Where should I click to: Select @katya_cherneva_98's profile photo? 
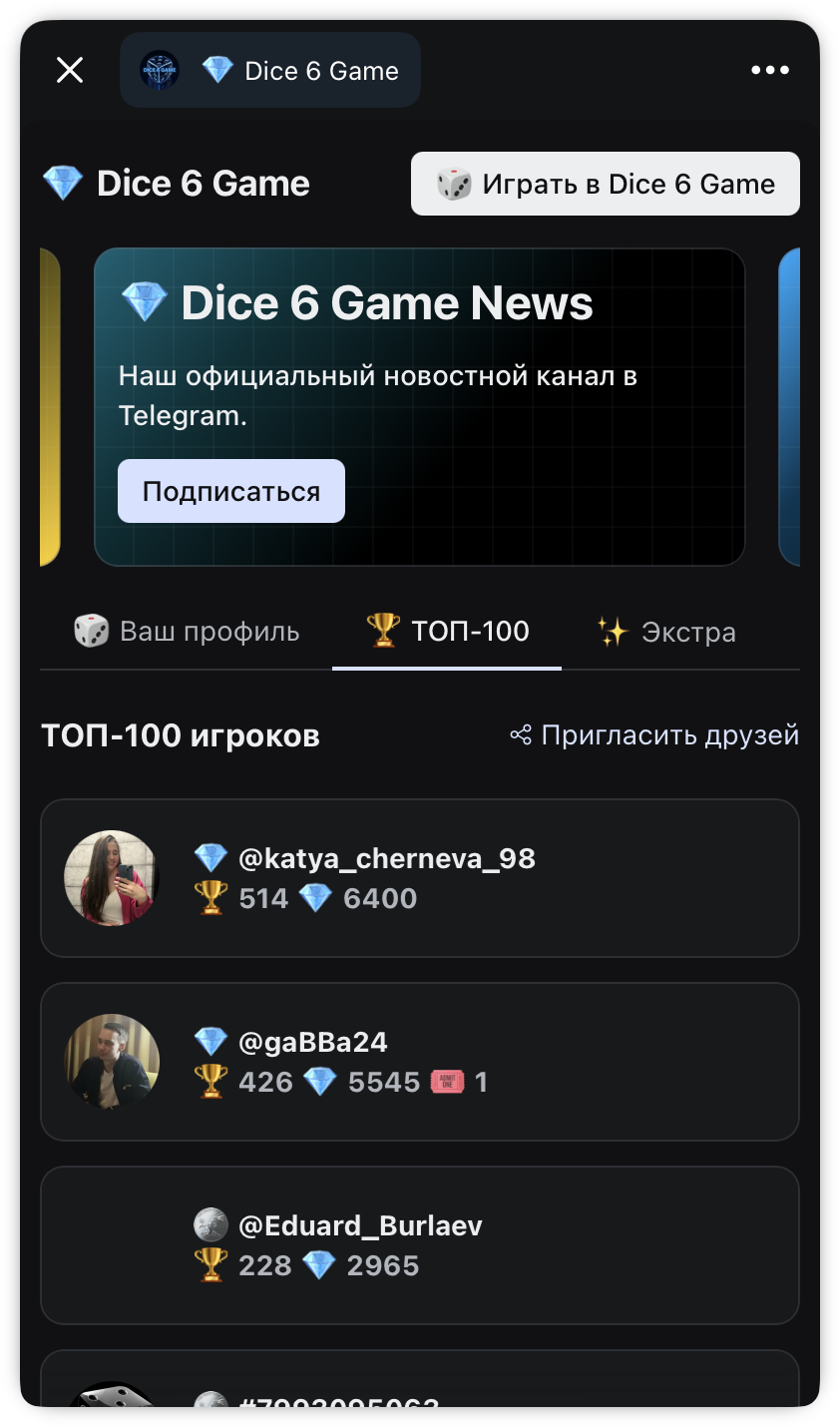pos(112,877)
